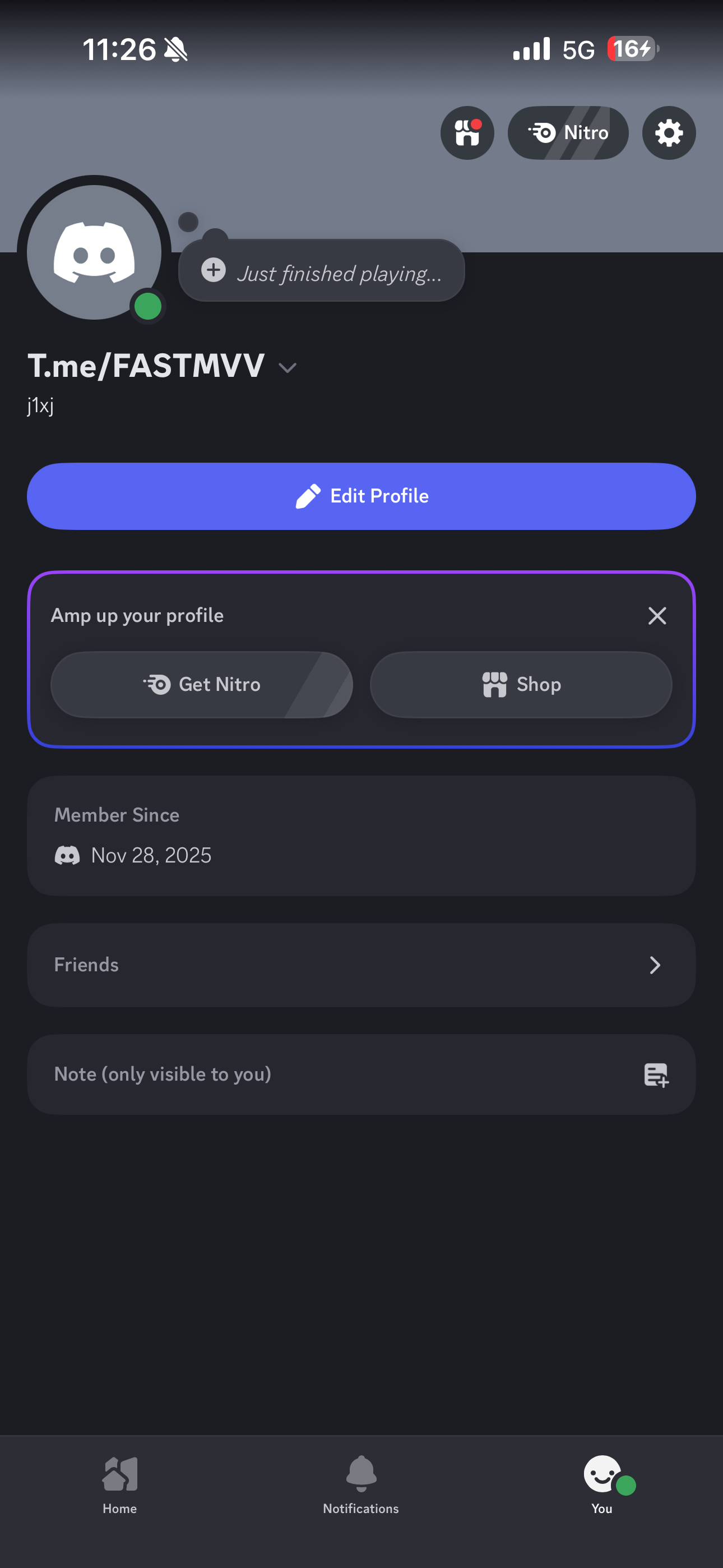Expand the account switcher chevron by T.me/FASTMVV
Screen dimensions: 723x1568
[288, 368]
